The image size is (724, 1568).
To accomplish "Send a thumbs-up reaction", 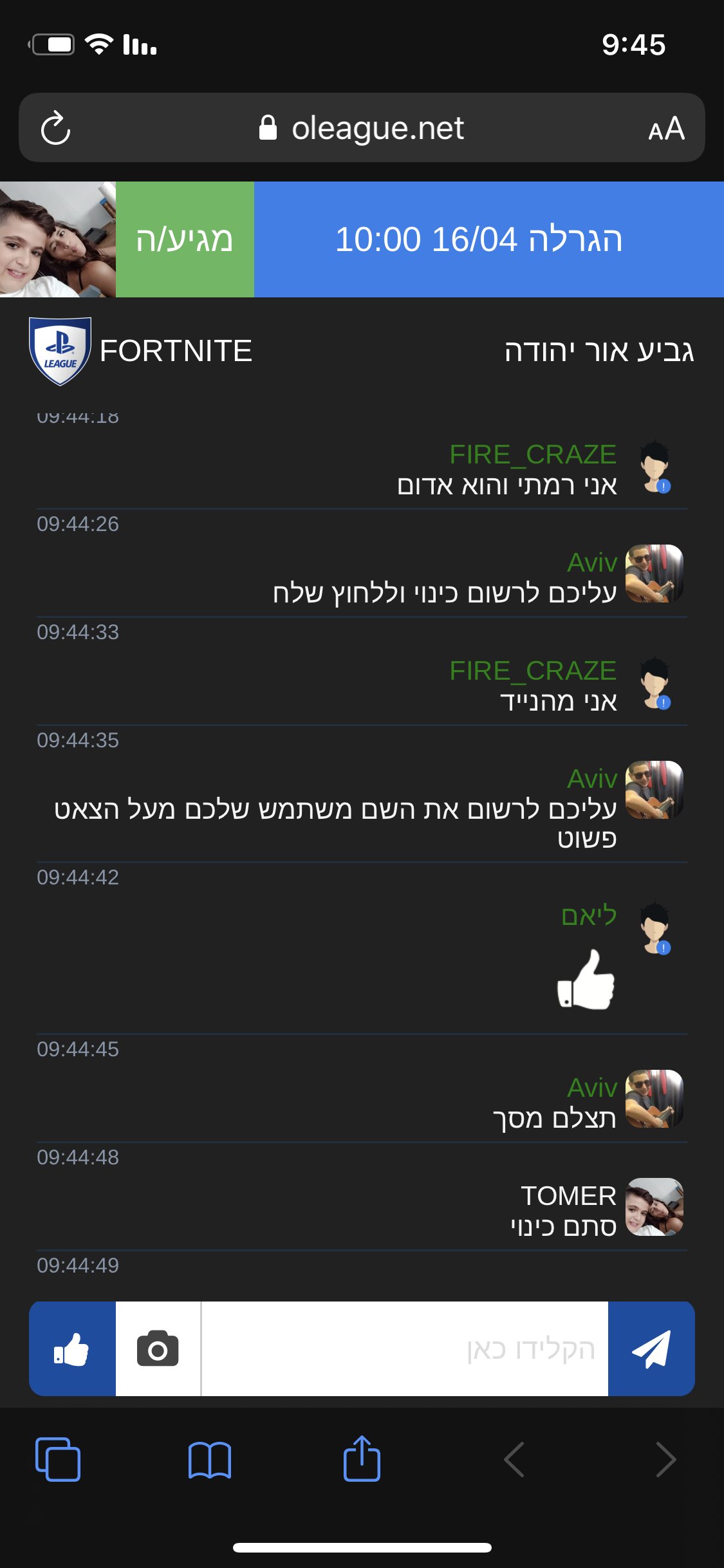I will (x=72, y=1349).
